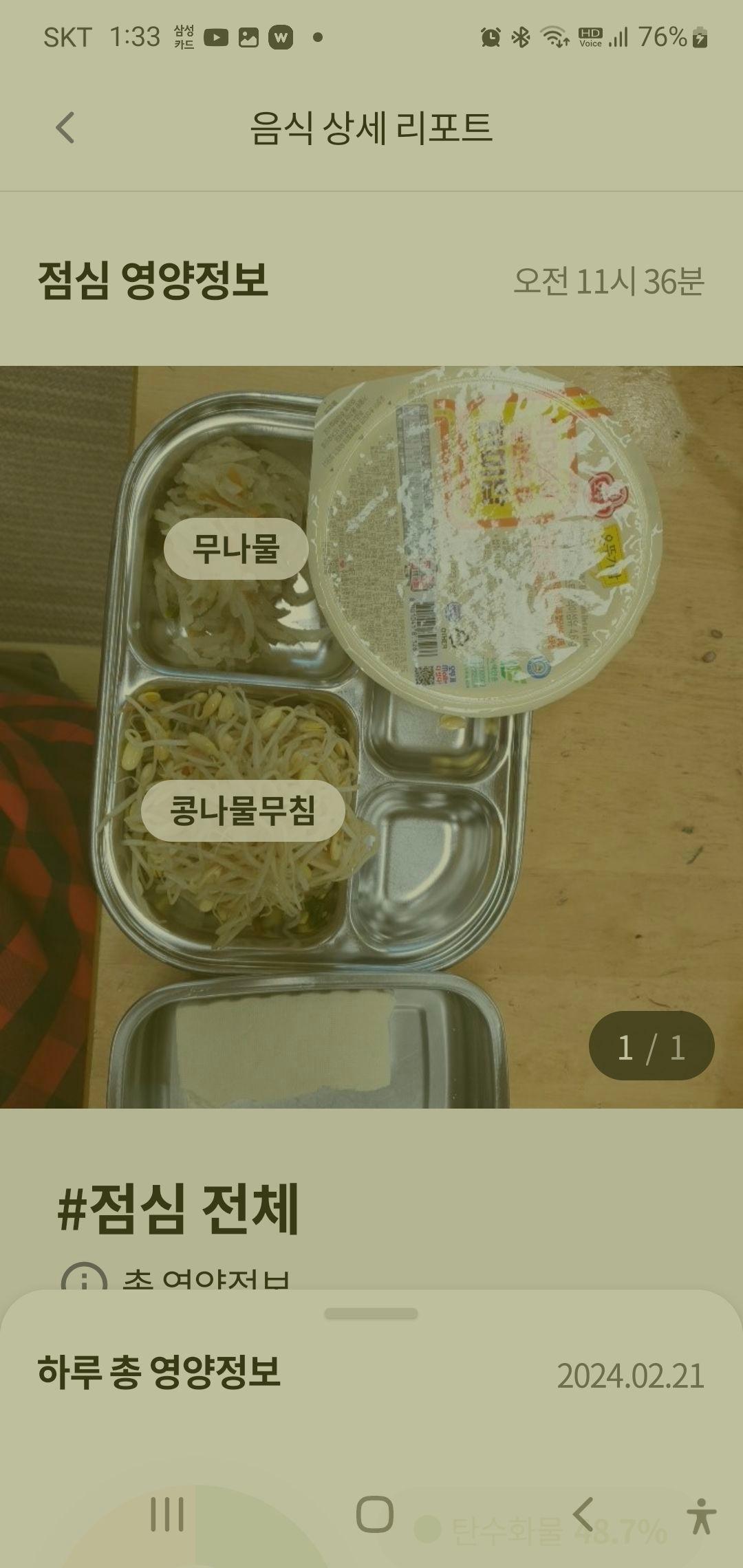Go to the phone home screen
Screen dimensions: 743x1568
click(x=374, y=1514)
